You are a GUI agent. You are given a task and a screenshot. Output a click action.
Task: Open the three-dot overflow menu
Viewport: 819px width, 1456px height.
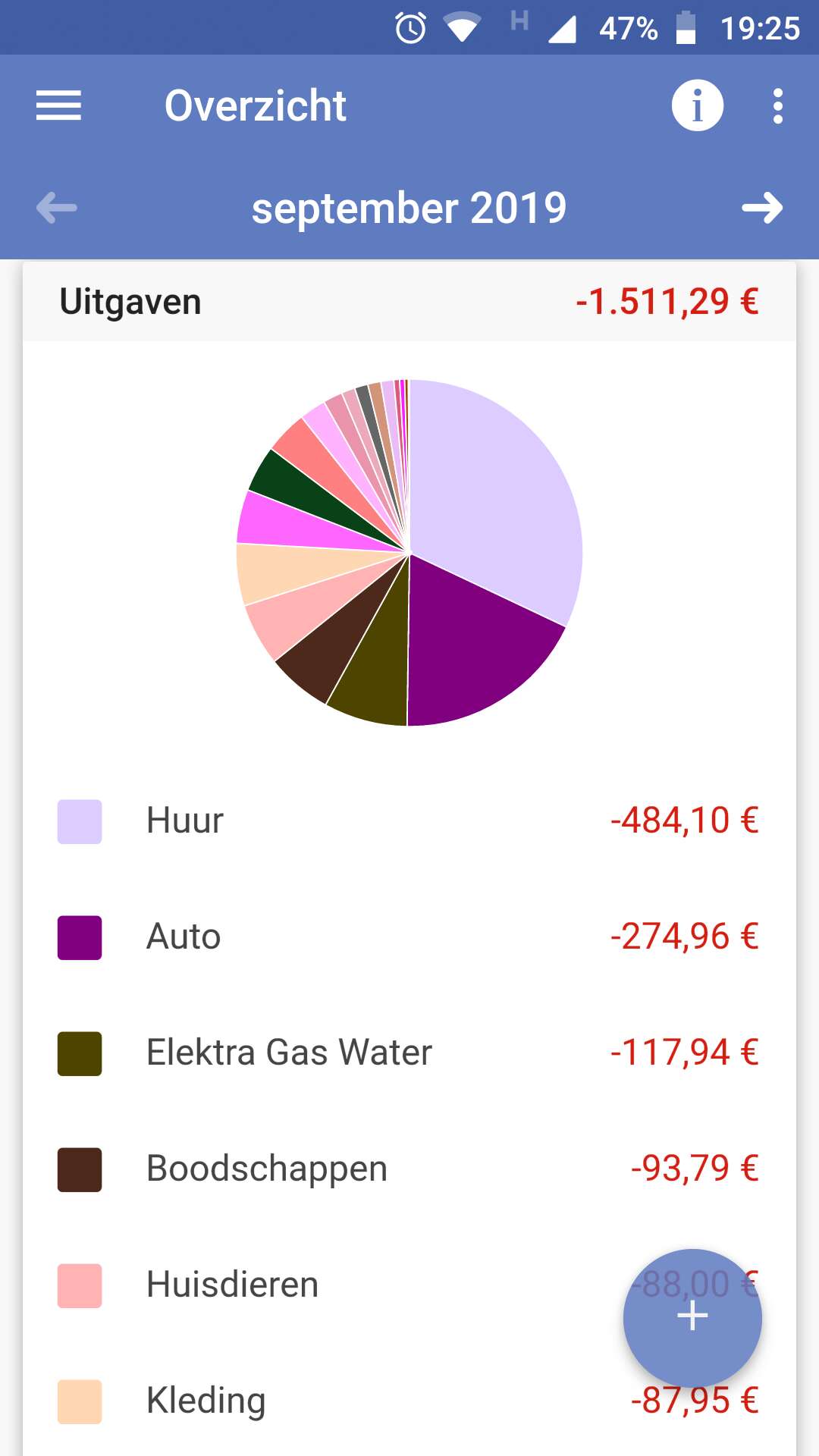[x=777, y=105]
